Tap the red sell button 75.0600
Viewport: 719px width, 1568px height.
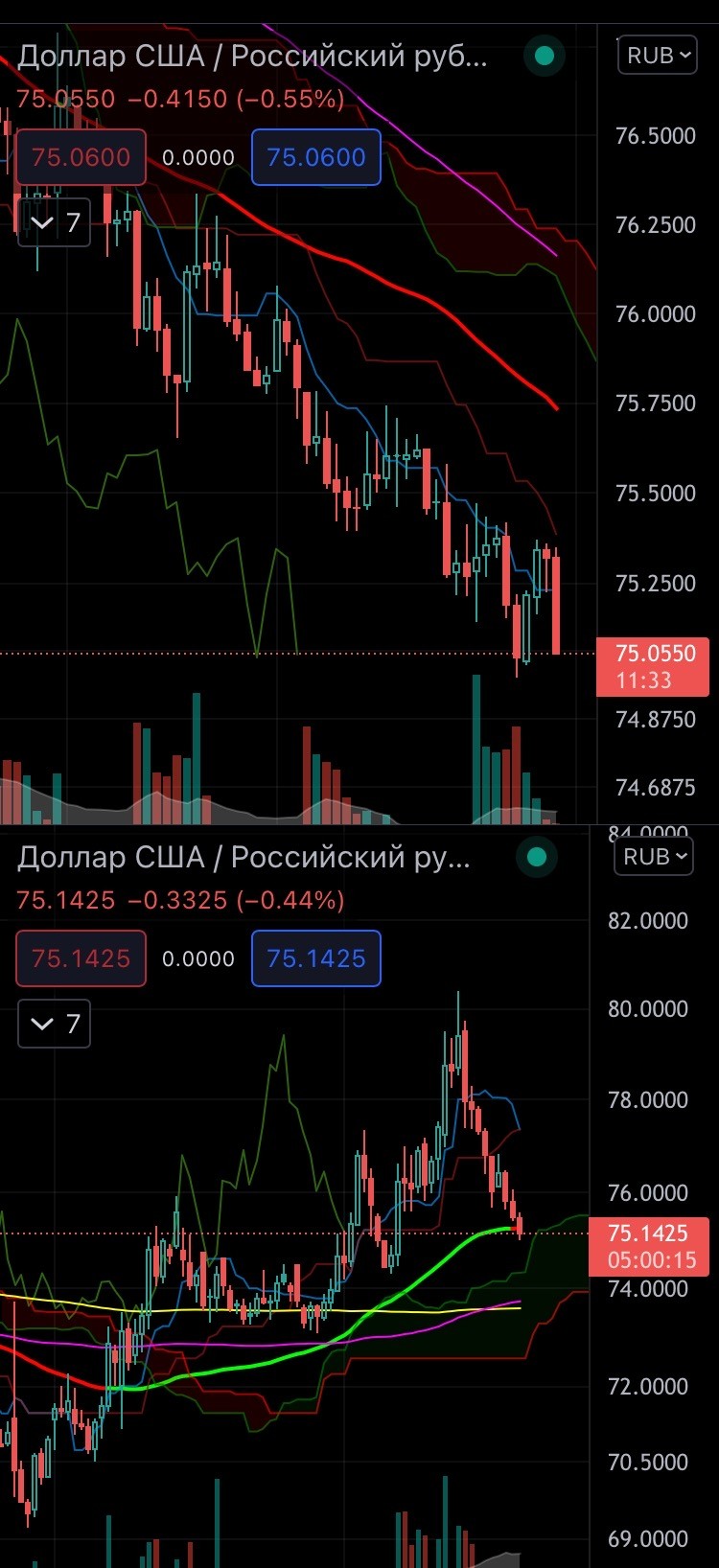pyautogui.click(x=81, y=157)
